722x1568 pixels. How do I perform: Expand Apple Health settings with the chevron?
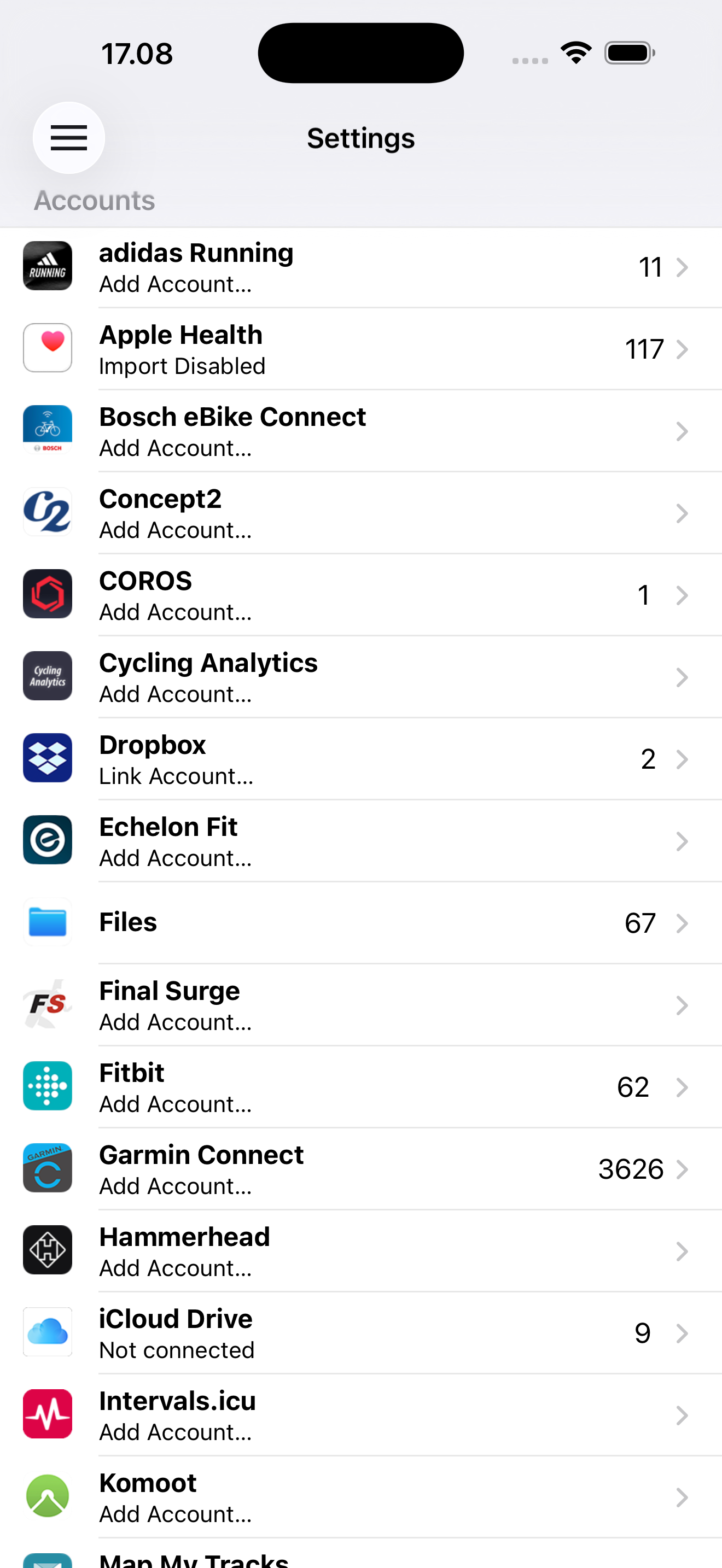pyautogui.click(x=682, y=349)
